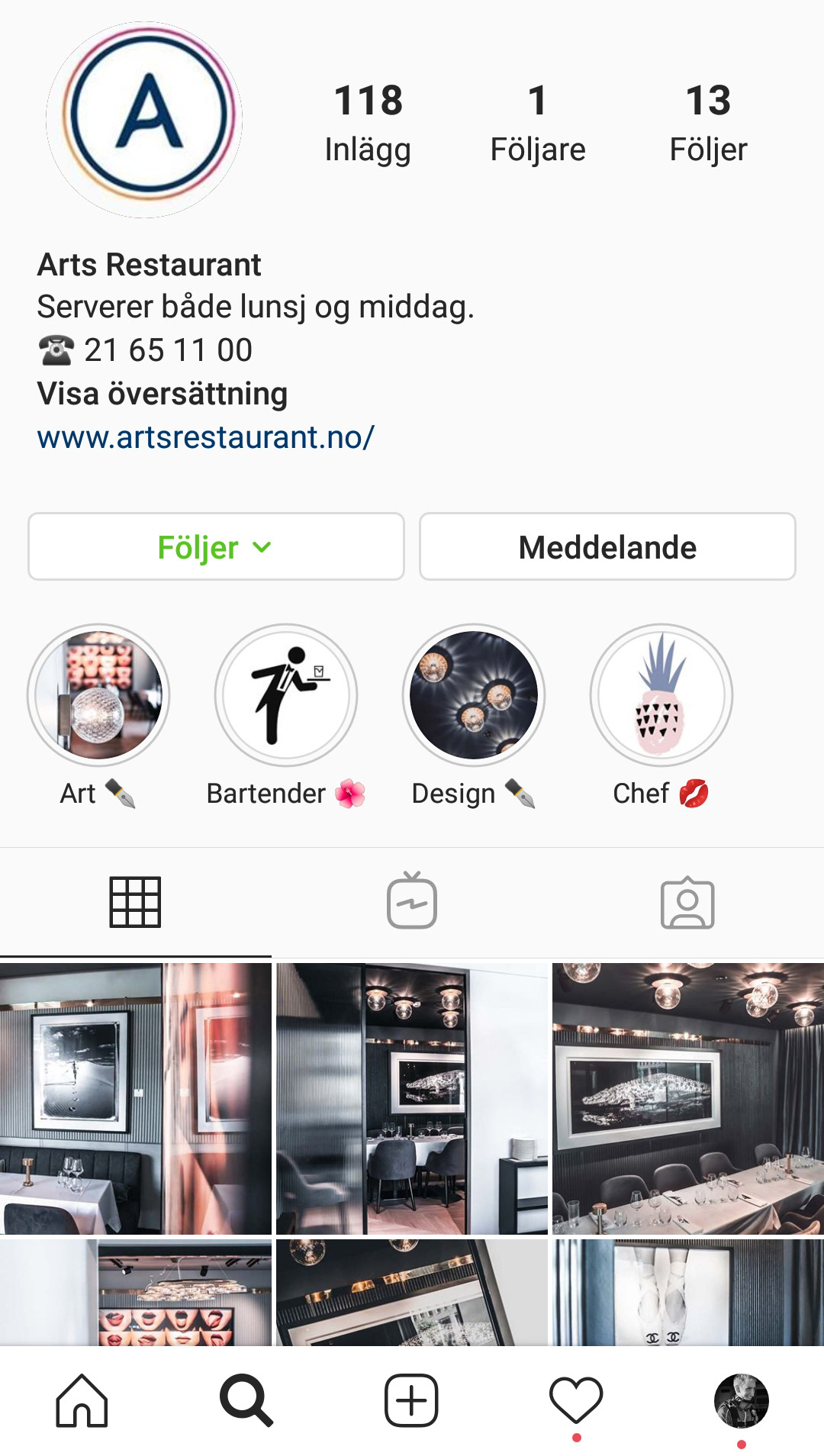Open the Arts Restaurant profile picture
Screen dimensions: 824x1456
(x=144, y=120)
